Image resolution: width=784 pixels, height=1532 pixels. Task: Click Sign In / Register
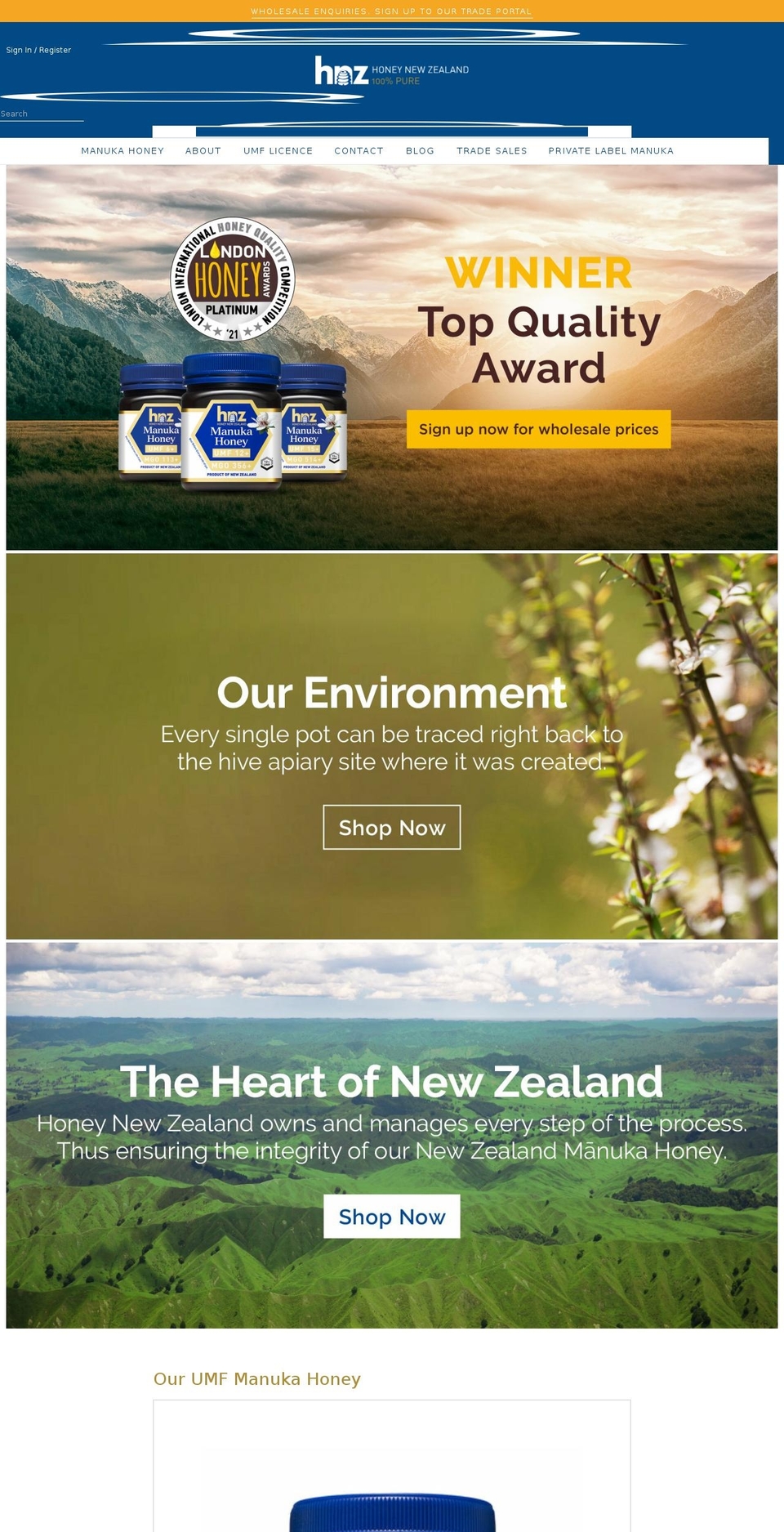(x=38, y=50)
